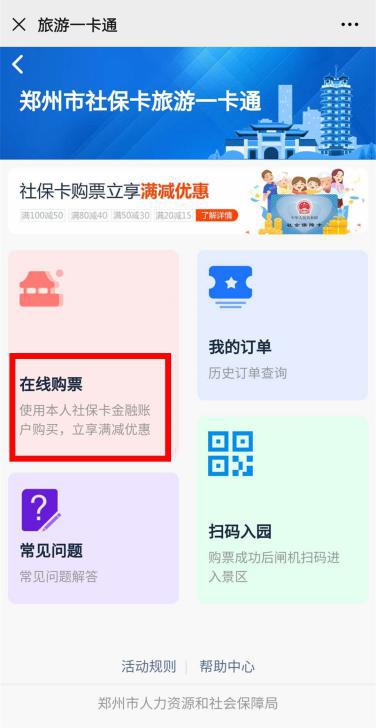Tap 了解详情 on the discount banner
Screen dimensions: 376x728
(217, 215)
